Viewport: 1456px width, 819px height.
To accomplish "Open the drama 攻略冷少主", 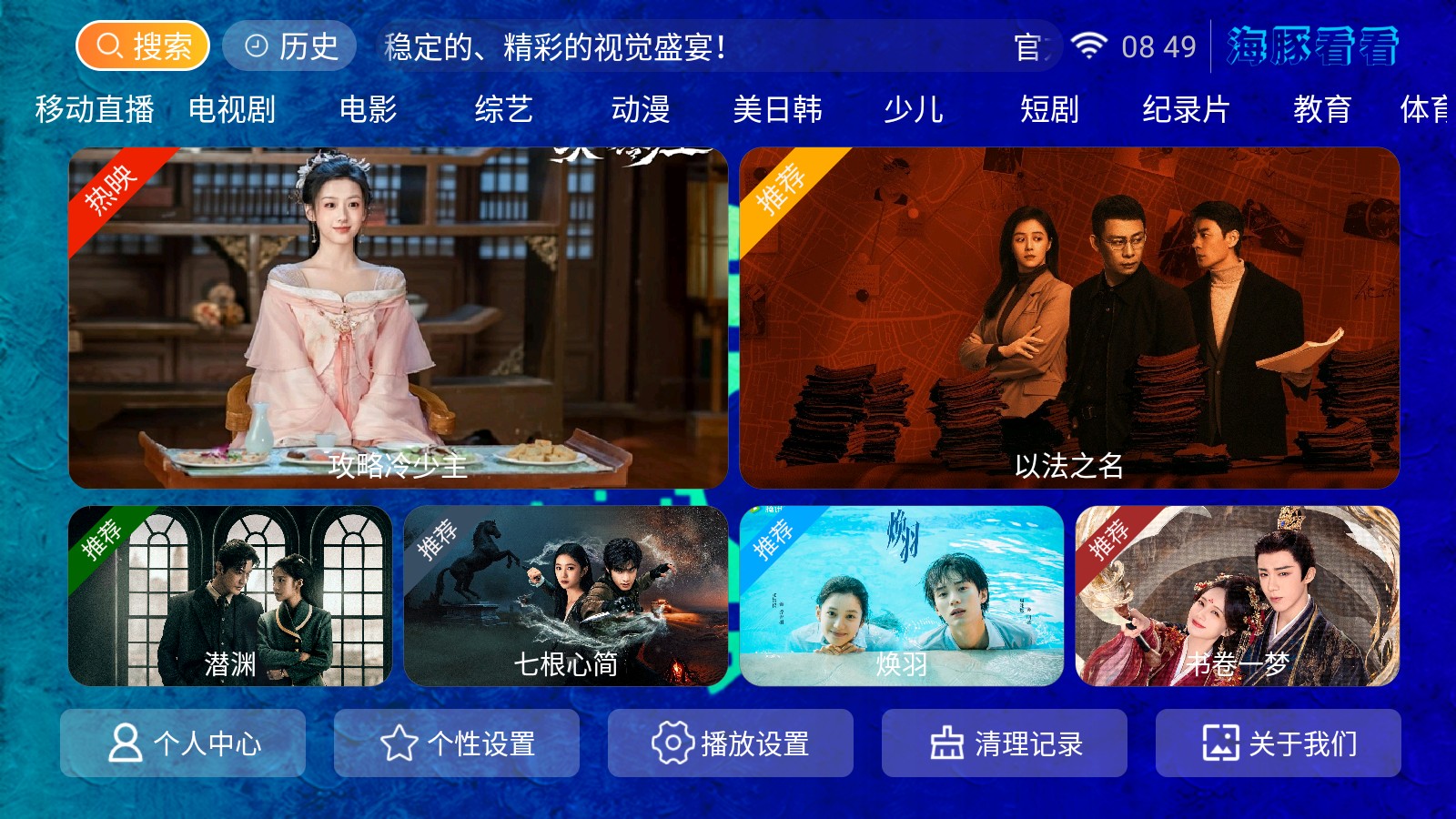I will 398,318.
